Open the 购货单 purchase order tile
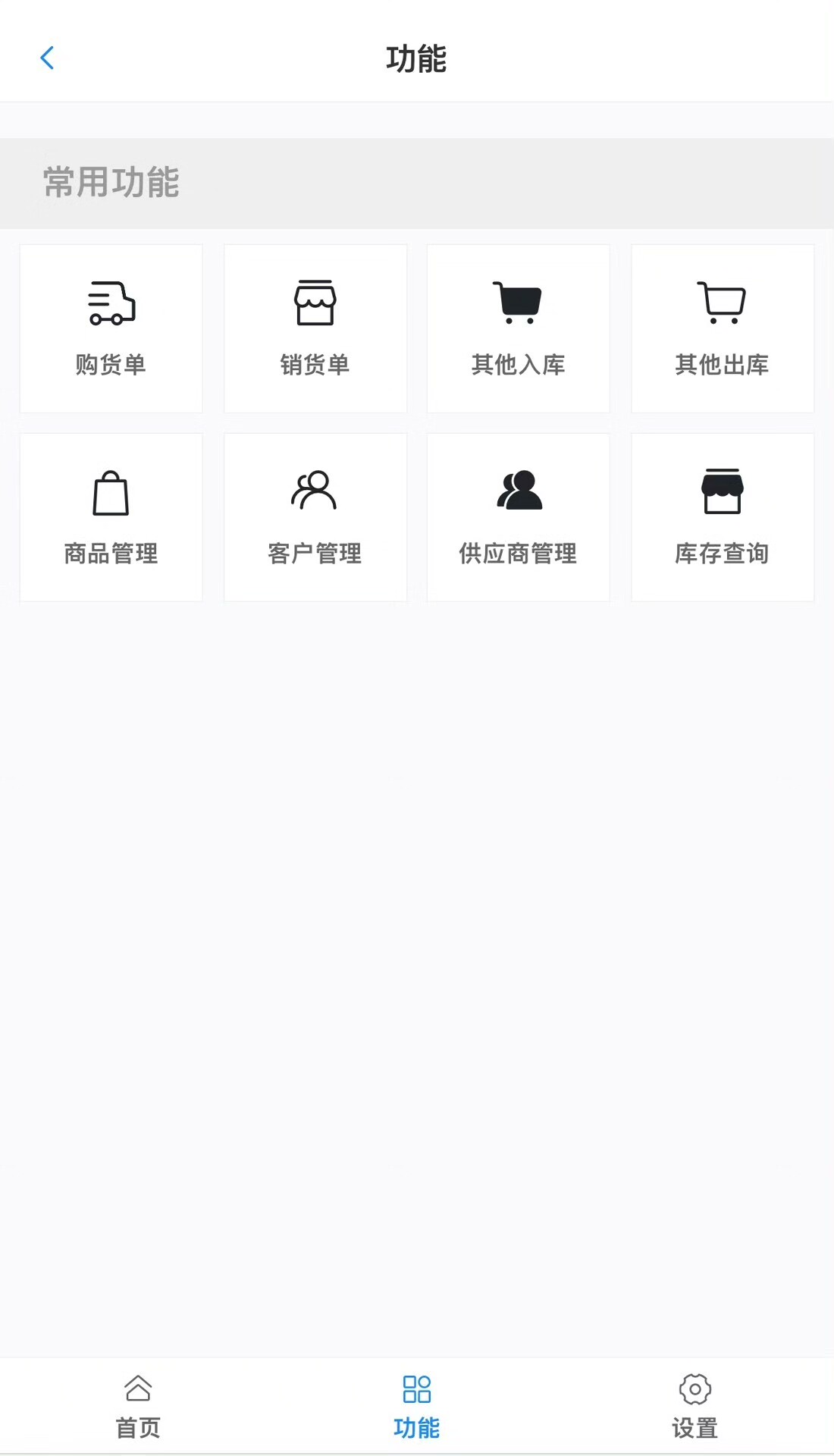 111,328
